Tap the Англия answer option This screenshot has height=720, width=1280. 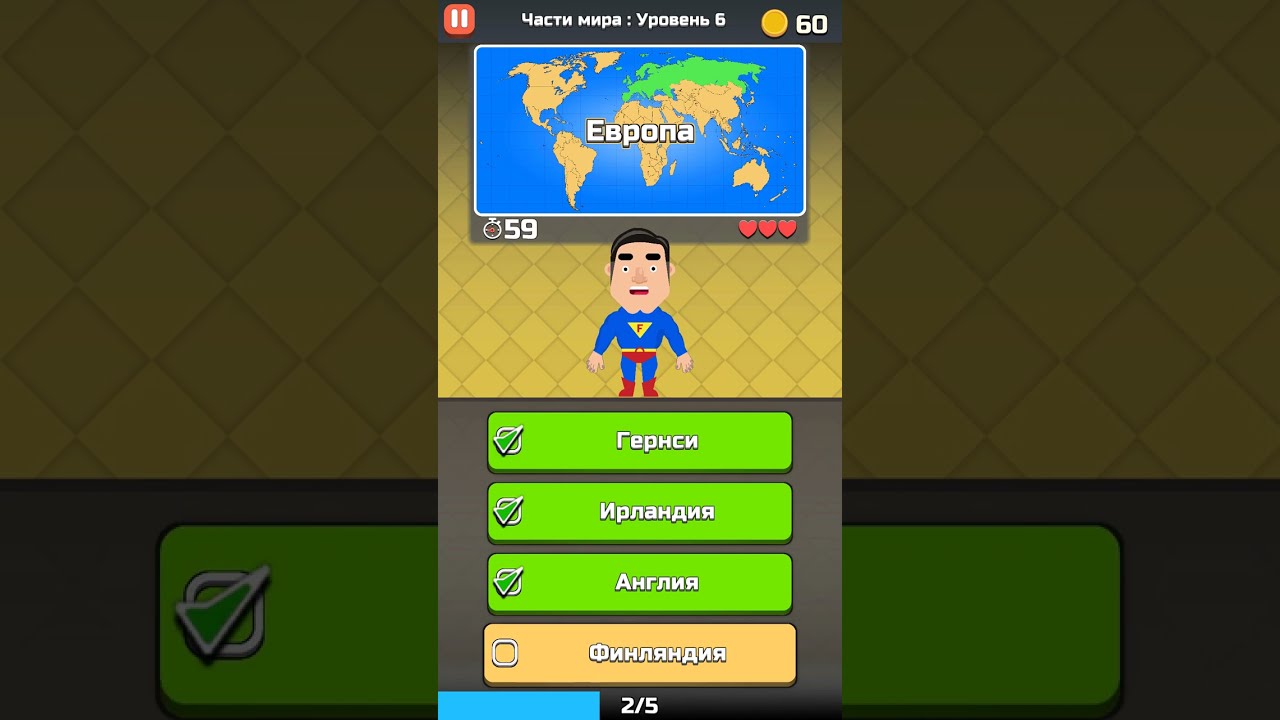(640, 583)
